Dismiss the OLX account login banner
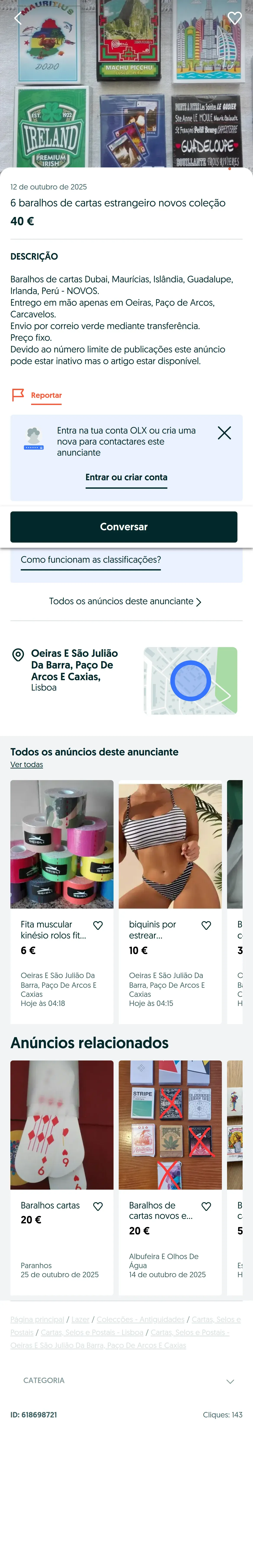Screen dimensions: 253x1568 [x=224, y=433]
